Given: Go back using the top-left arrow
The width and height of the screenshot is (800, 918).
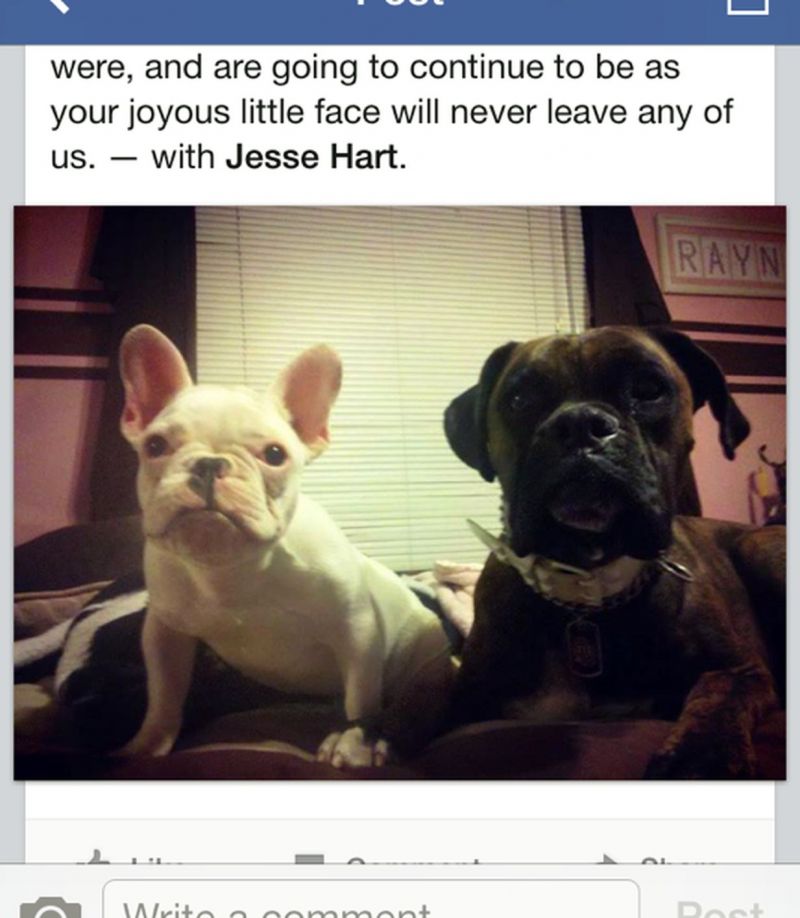Looking at the screenshot, I should (57, 6).
